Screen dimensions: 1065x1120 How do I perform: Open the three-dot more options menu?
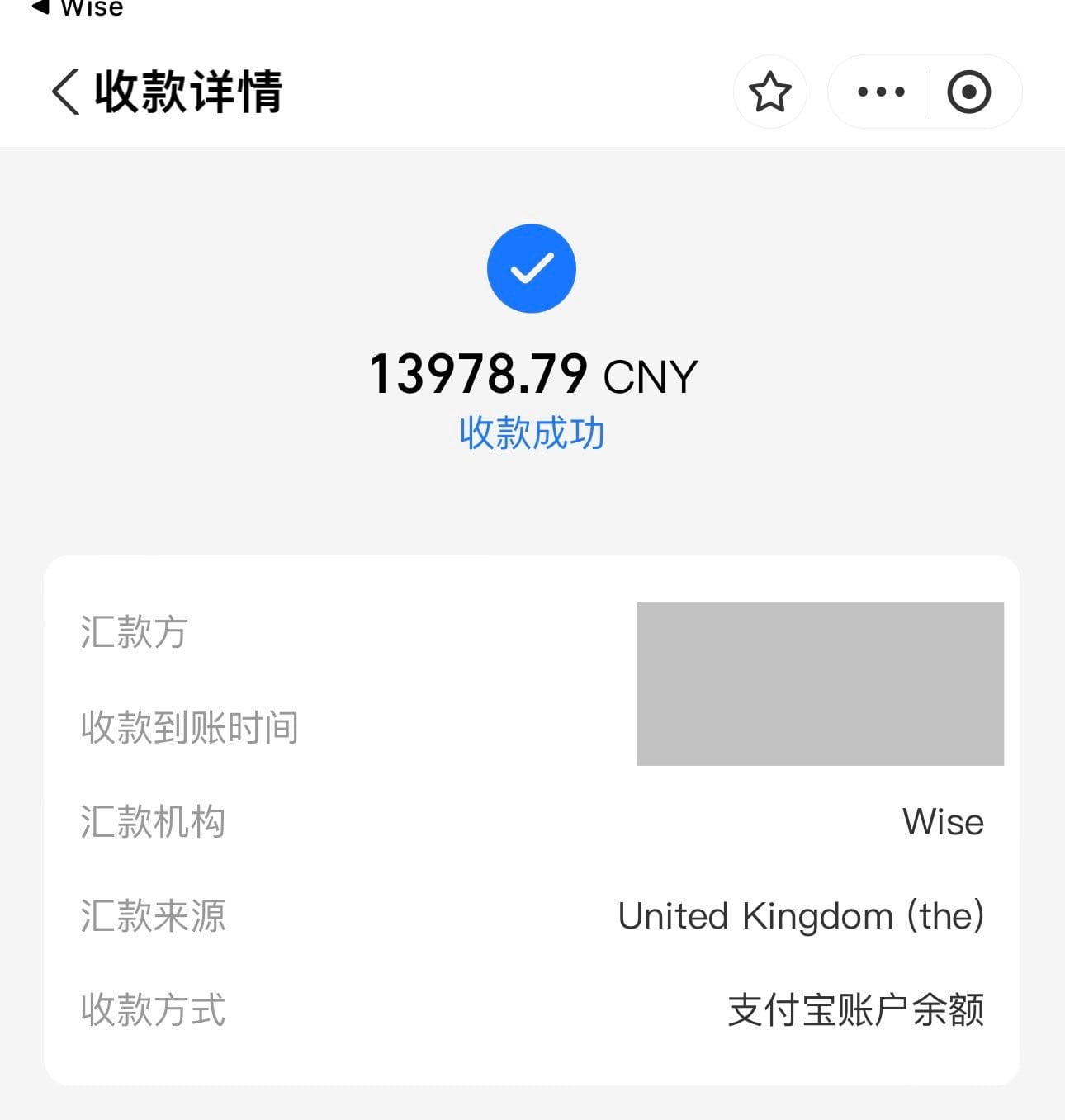[881, 92]
